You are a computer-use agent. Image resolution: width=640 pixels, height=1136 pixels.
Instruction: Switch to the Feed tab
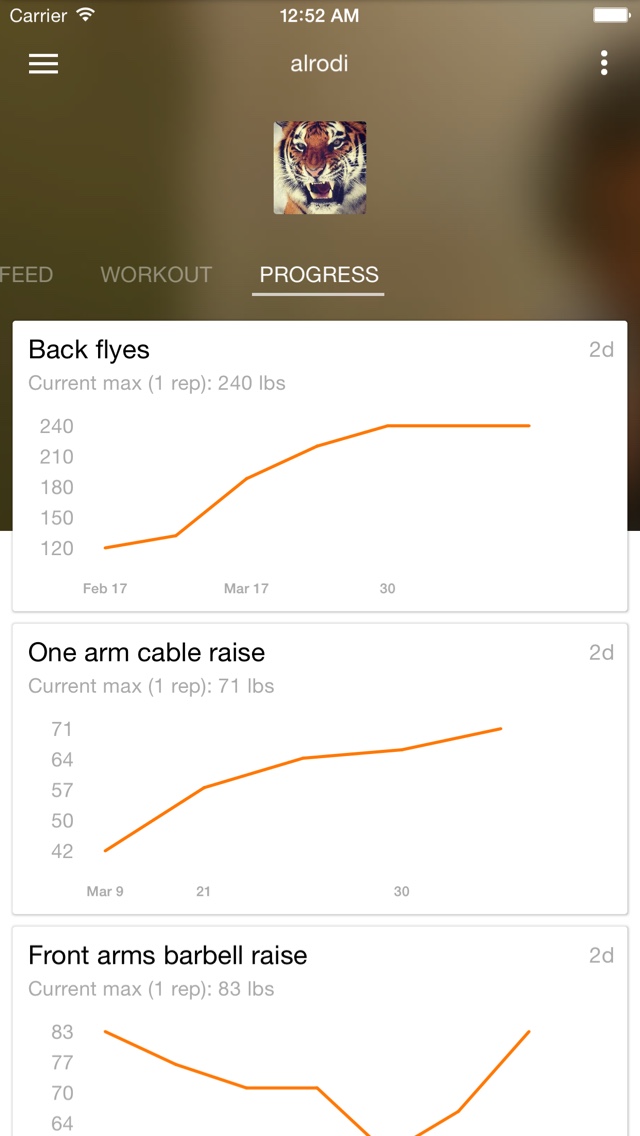click(x=26, y=275)
